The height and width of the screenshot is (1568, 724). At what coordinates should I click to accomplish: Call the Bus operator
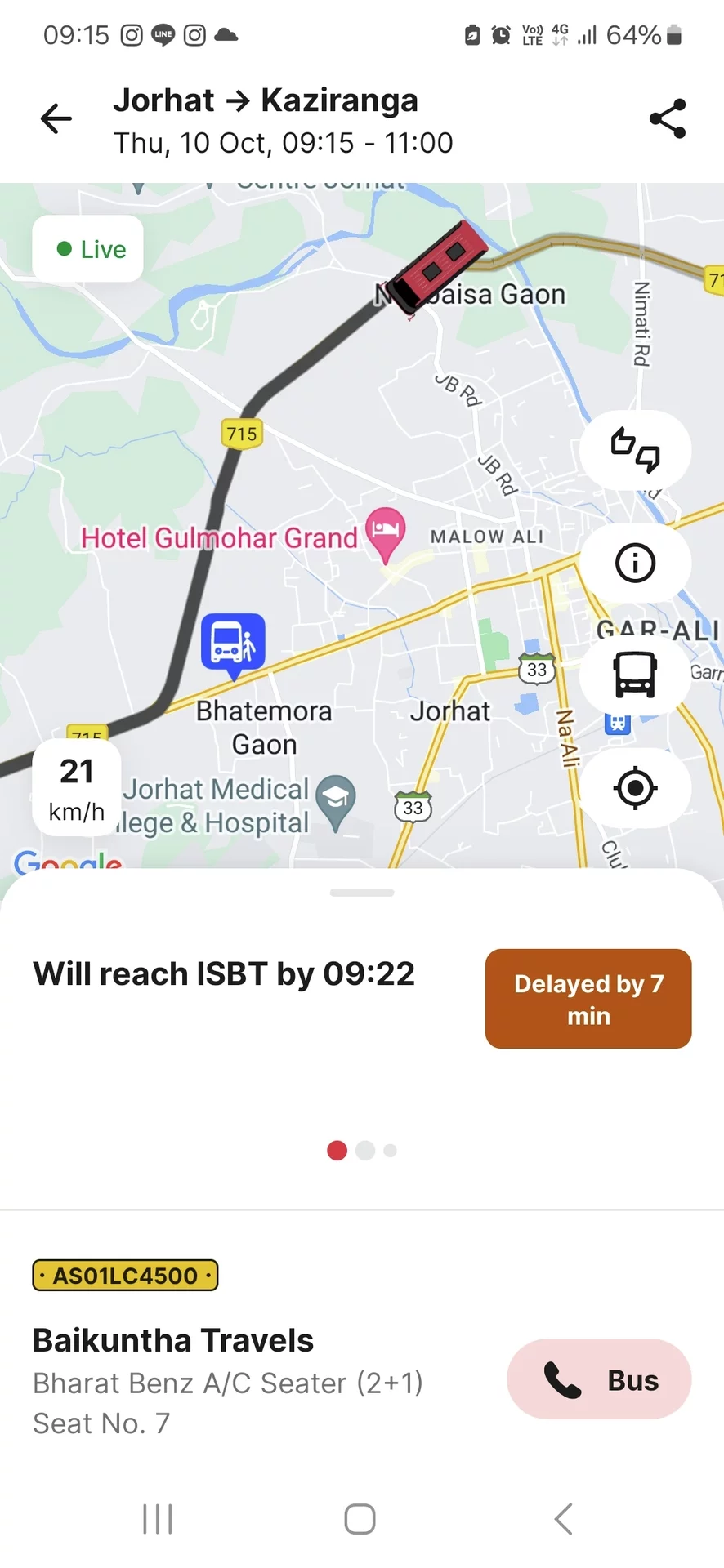click(x=599, y=1379)
